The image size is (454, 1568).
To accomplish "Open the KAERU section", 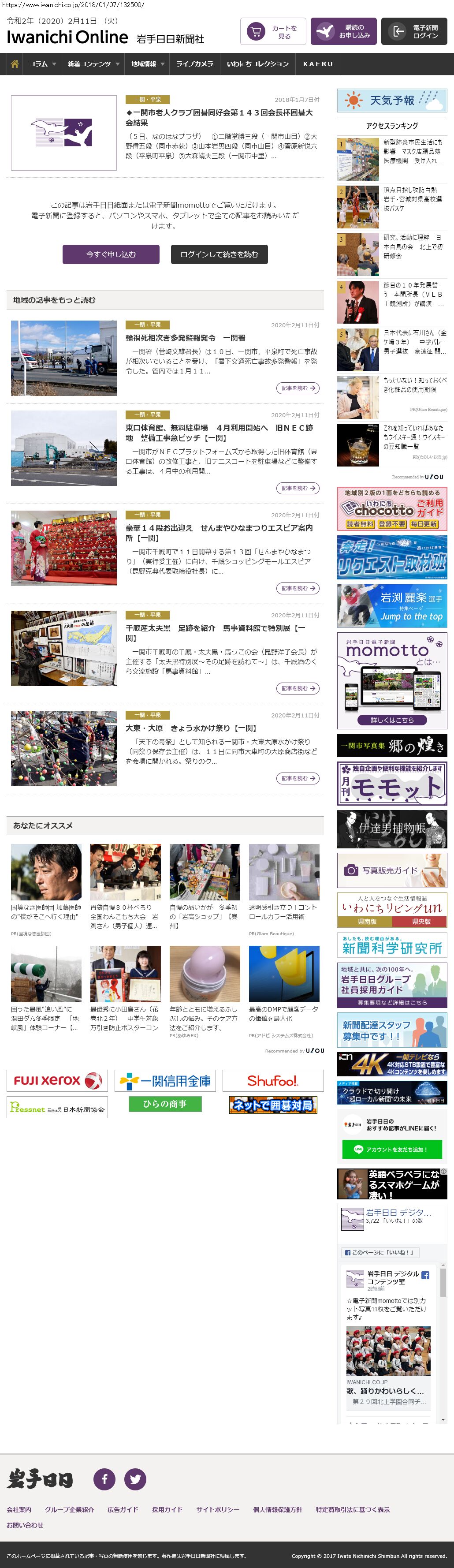I will click(318, 64).
